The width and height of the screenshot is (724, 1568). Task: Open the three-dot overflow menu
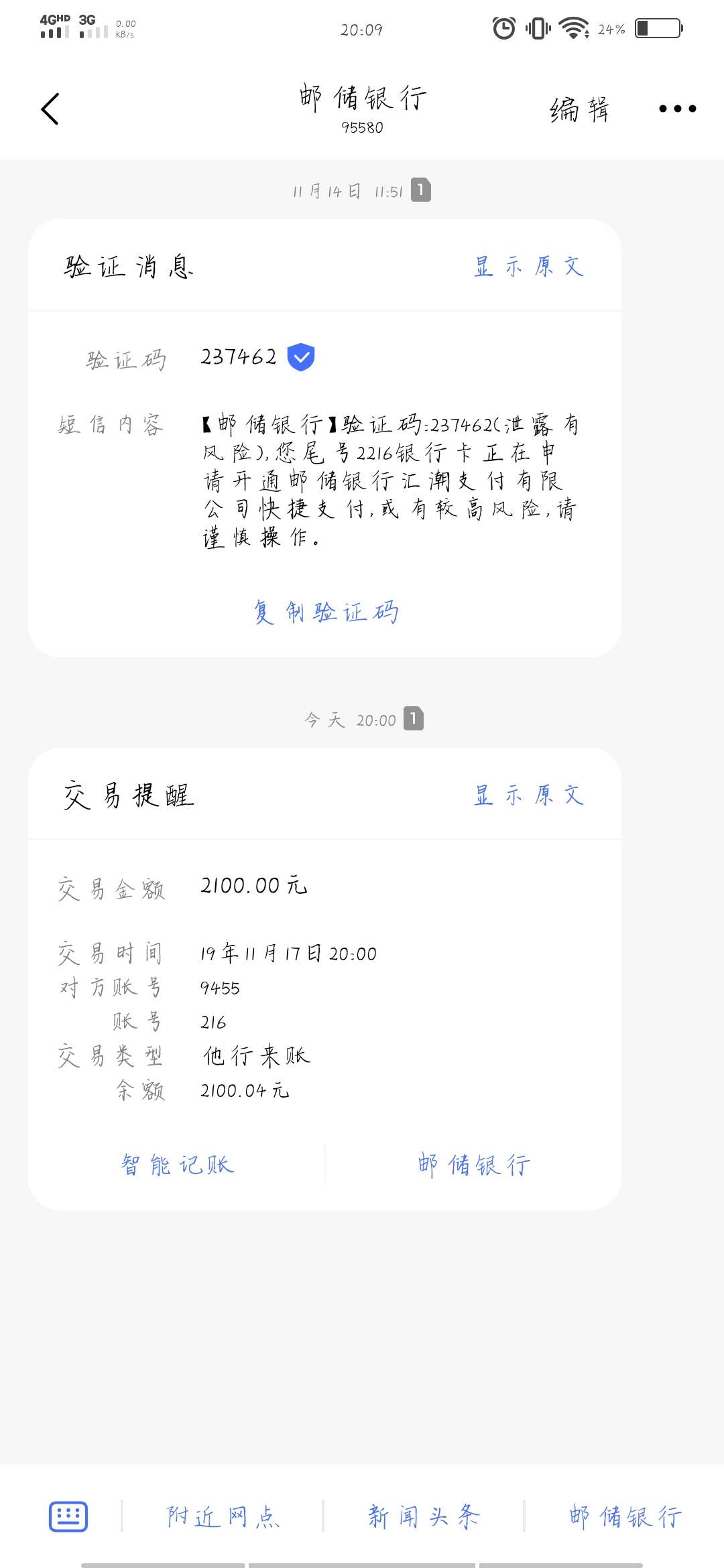point(677,109)
